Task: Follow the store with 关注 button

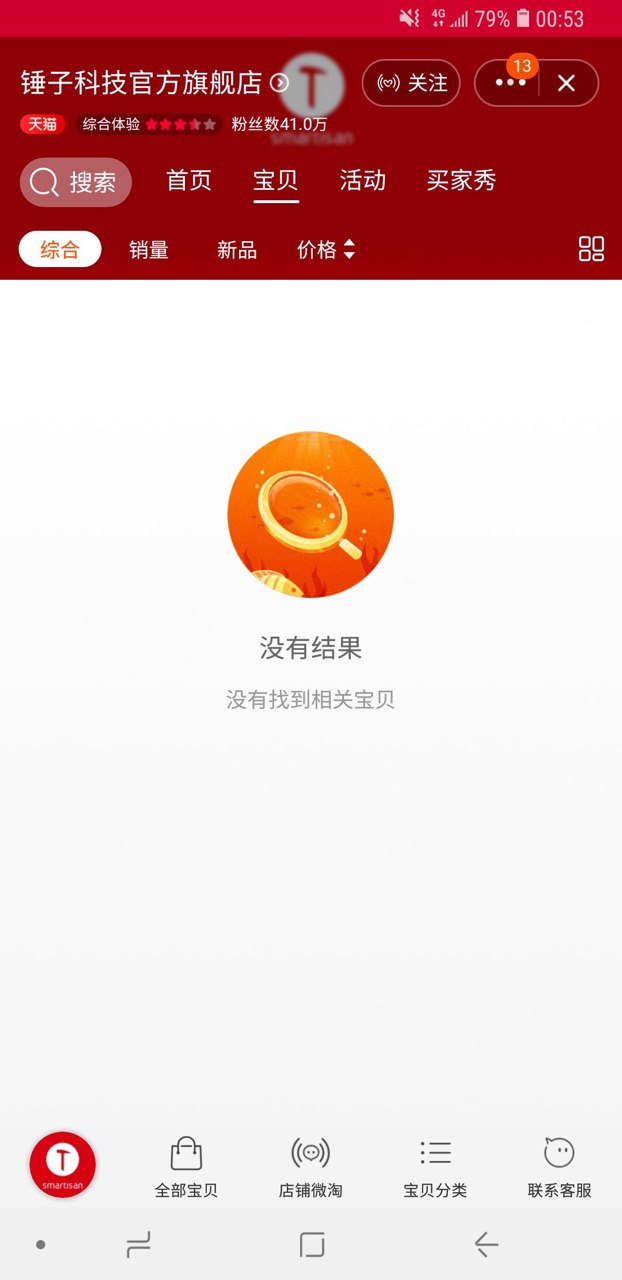Action: pyautogui.click(x=411, y=83)
